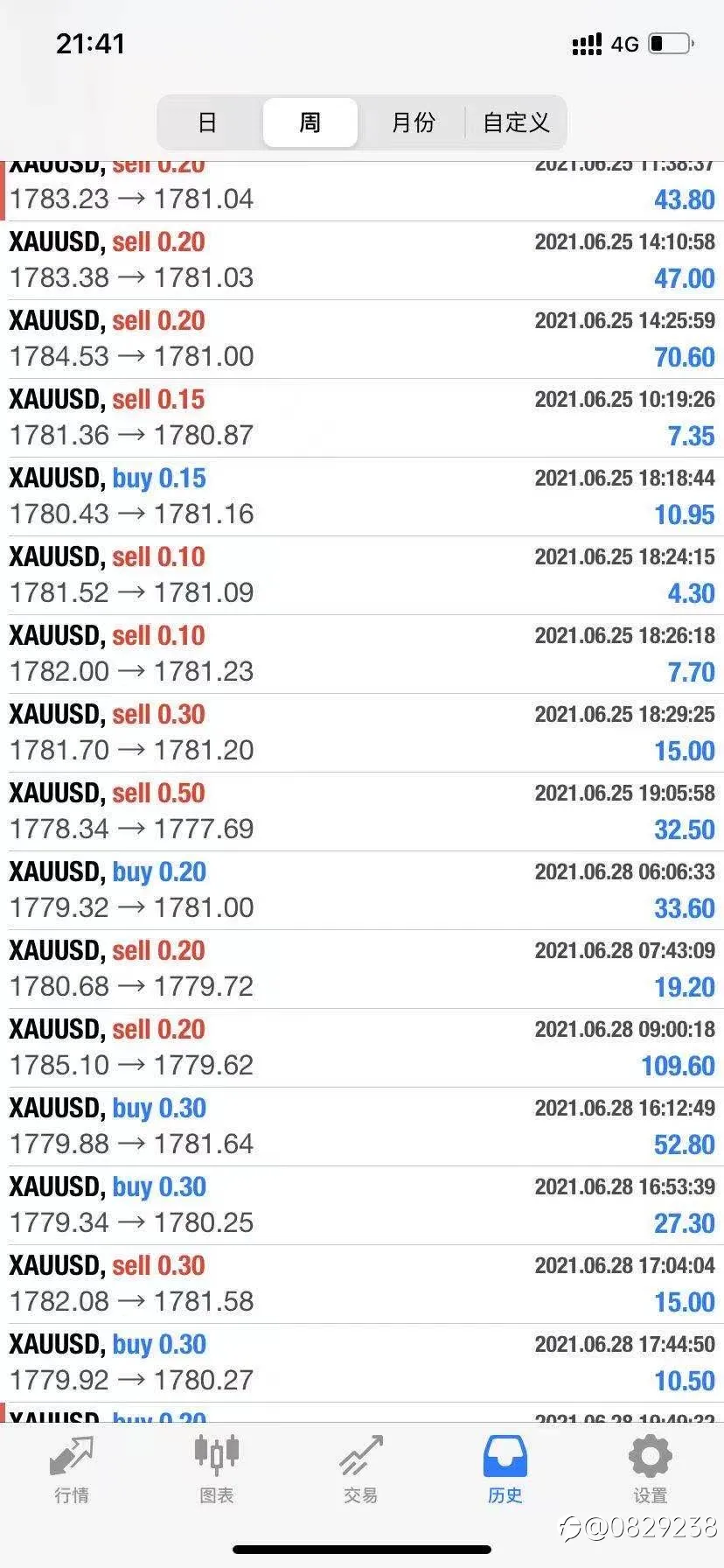Open the sell 0.10 trade with profit 4.30
724x1568 pixels.
(x=362, y=575)
